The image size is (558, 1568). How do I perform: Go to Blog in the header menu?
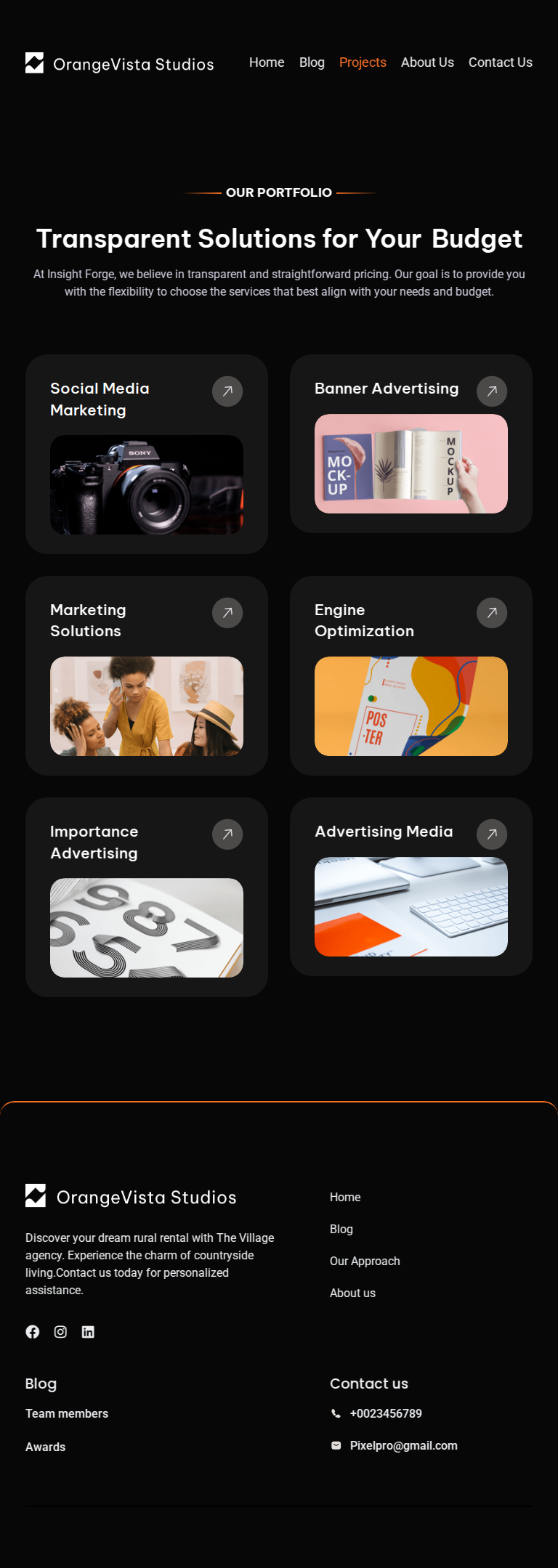coord(312,62)
